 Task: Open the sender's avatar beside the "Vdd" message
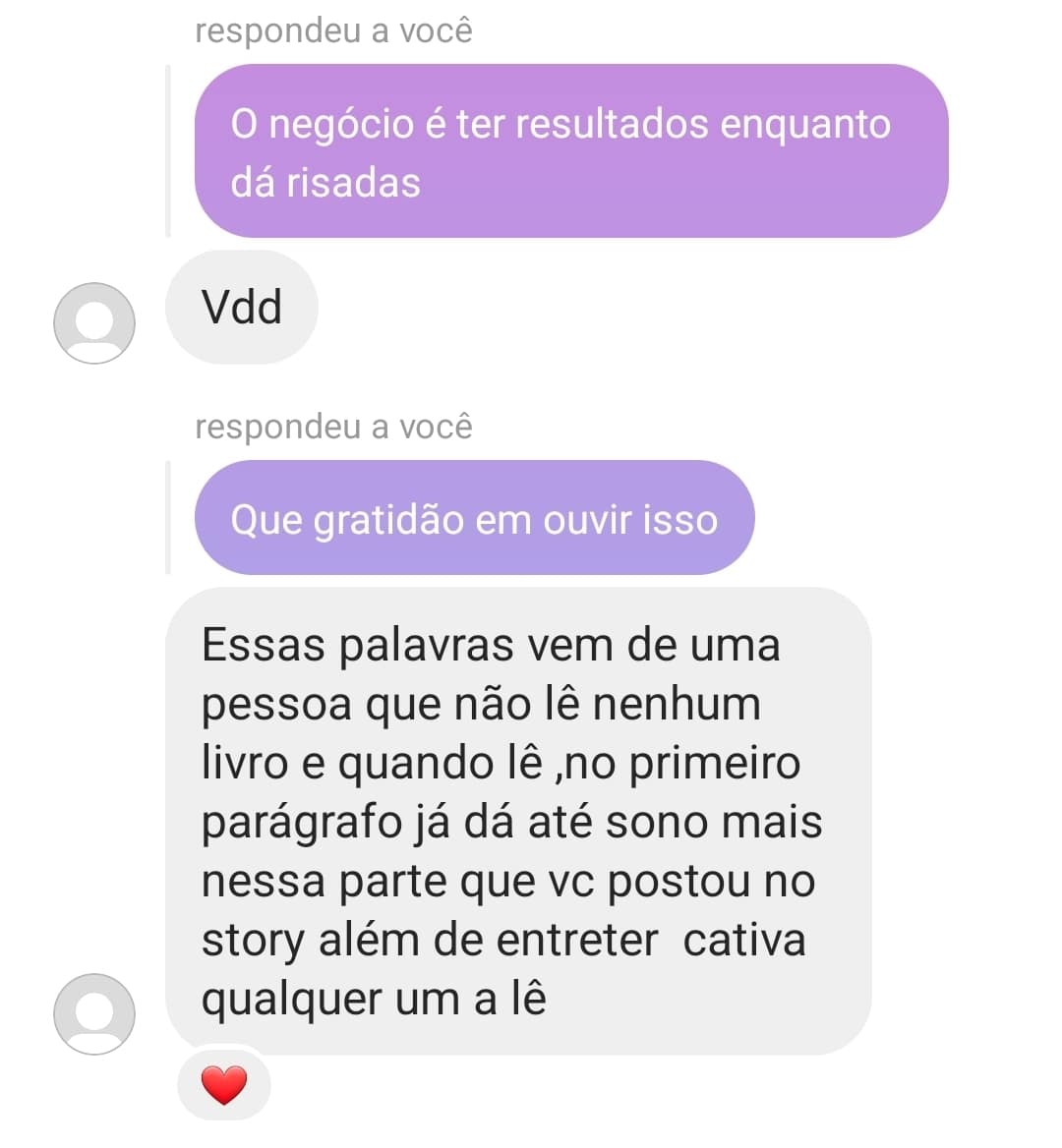coord(94,322)
